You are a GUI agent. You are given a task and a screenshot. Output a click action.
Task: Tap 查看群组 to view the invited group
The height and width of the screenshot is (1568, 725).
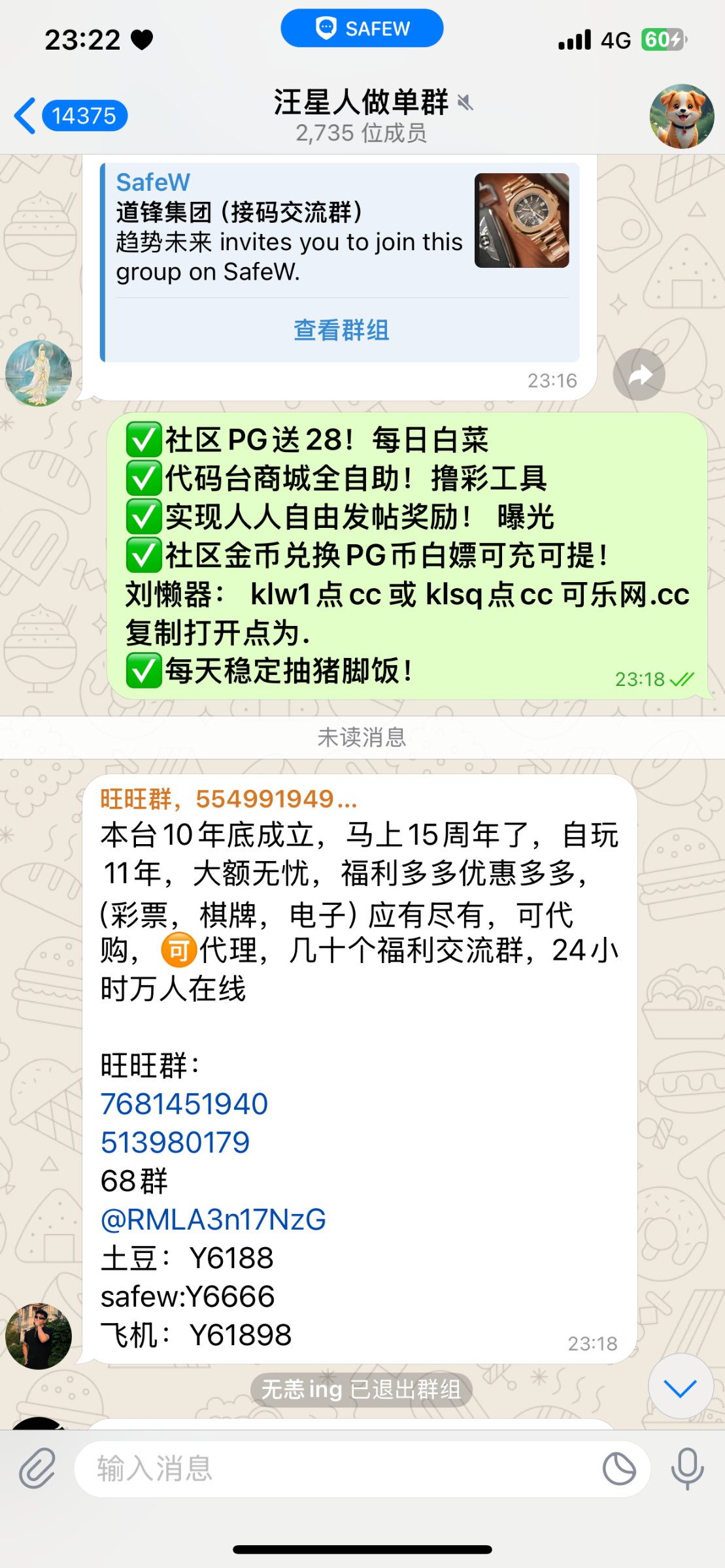[x=341, y=331]
